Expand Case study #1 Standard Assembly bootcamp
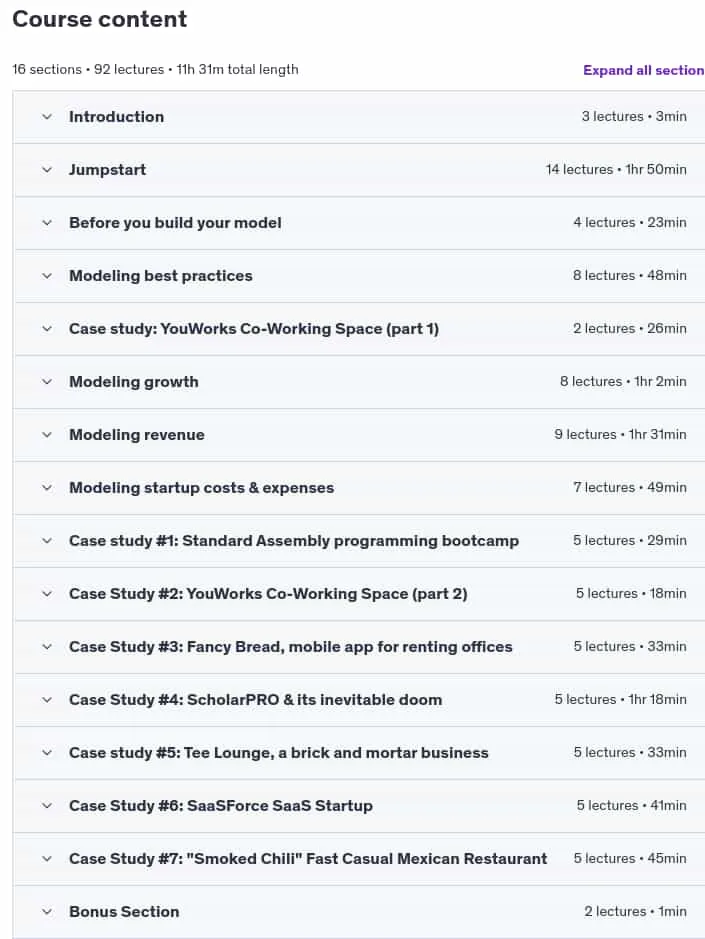705x939 pixels. [359, 541]
